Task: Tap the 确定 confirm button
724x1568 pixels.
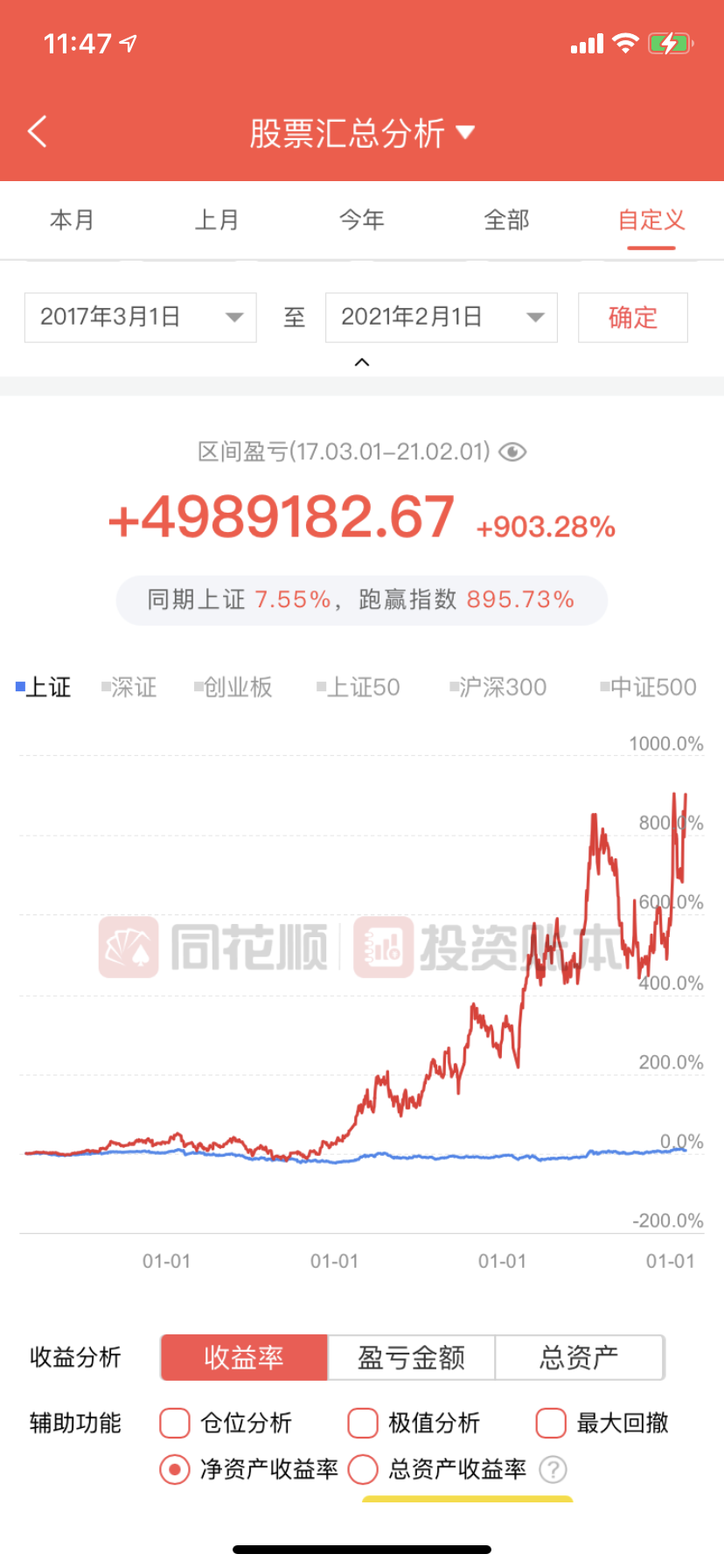Action: (x=632, y=317)
